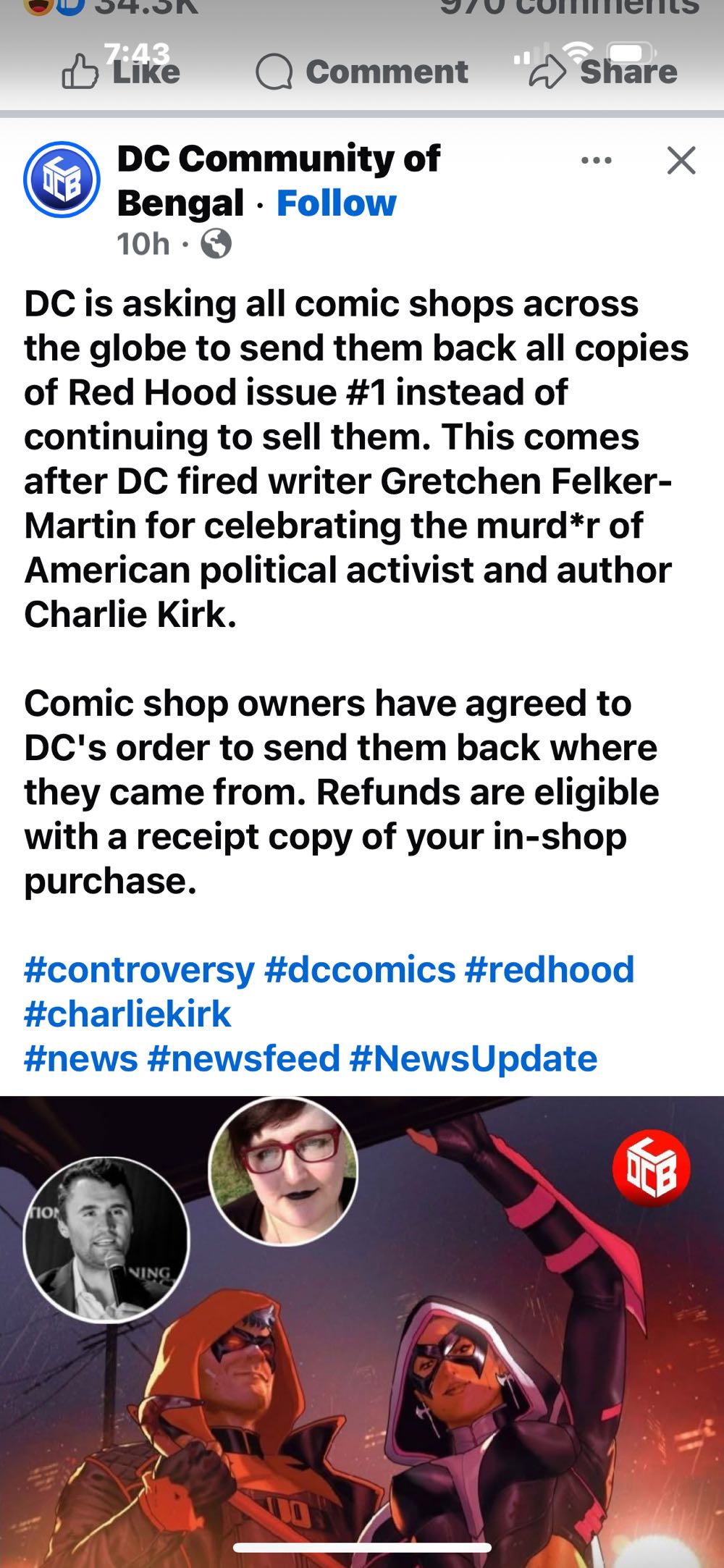Open the #newsfeed hashtag
The height and width of the screenshot is (1568, 724).
pos(243,1058)
